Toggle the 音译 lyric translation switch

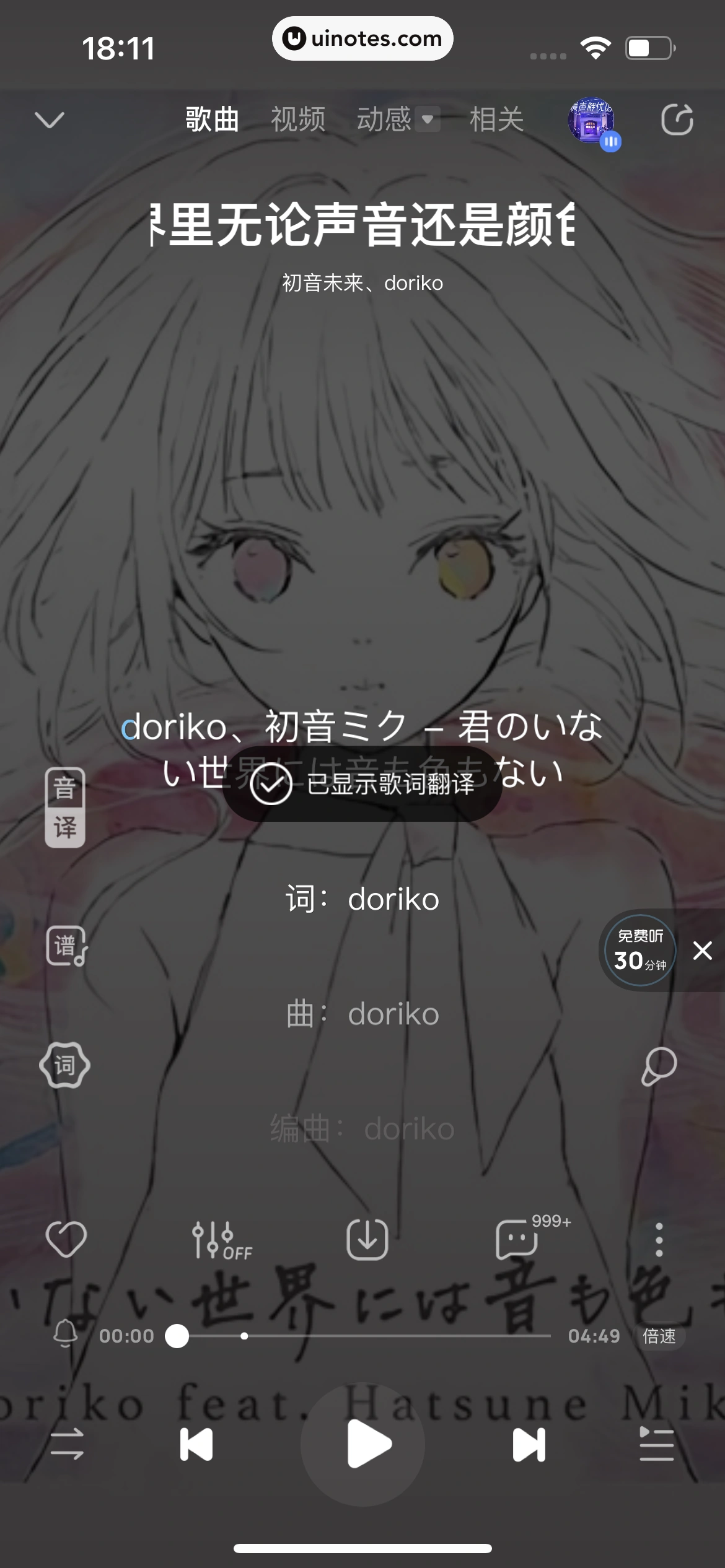(x=65, y=807)
